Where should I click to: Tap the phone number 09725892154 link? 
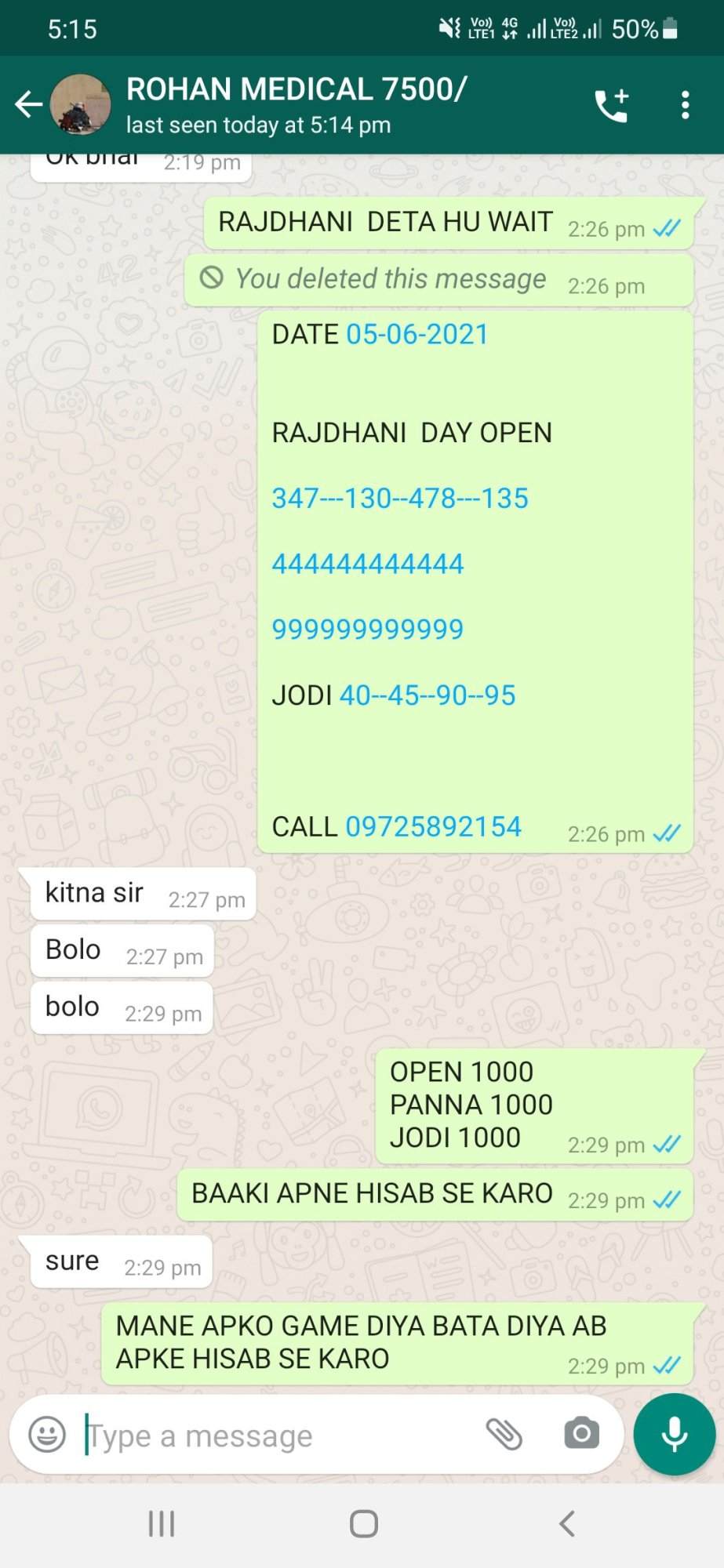(433, 826)
